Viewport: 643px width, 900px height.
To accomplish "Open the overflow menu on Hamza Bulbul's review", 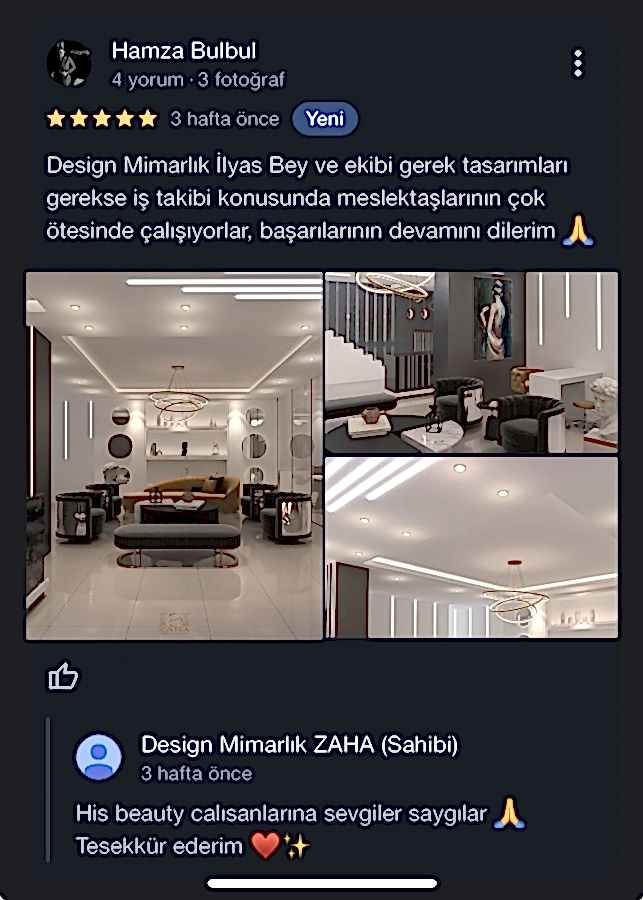I will 577,63.
